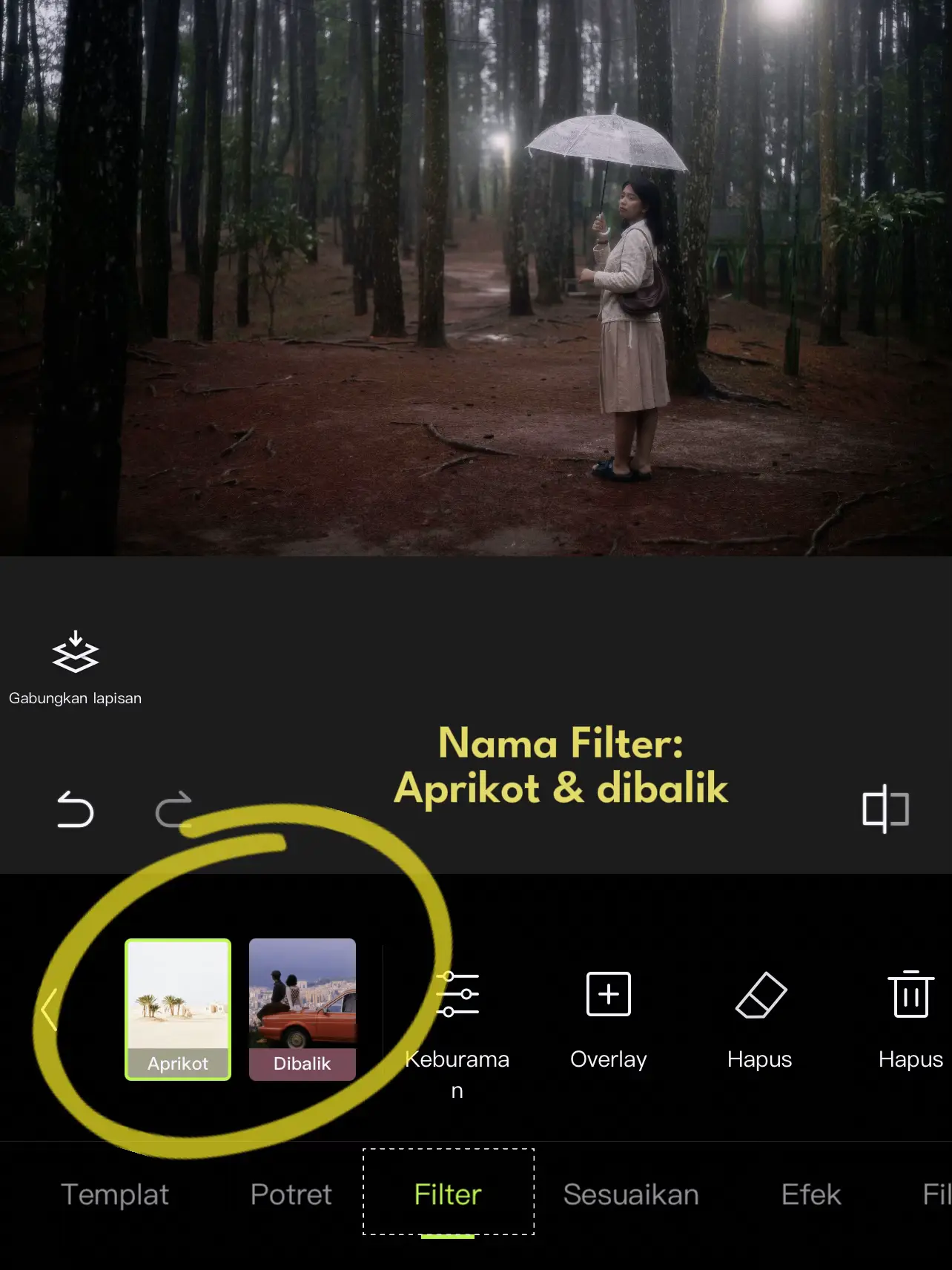Image resolution: width=952 pixels, height=1270 pixels.
Task: Tap the before/after compare icon
Action: (885, 809)
